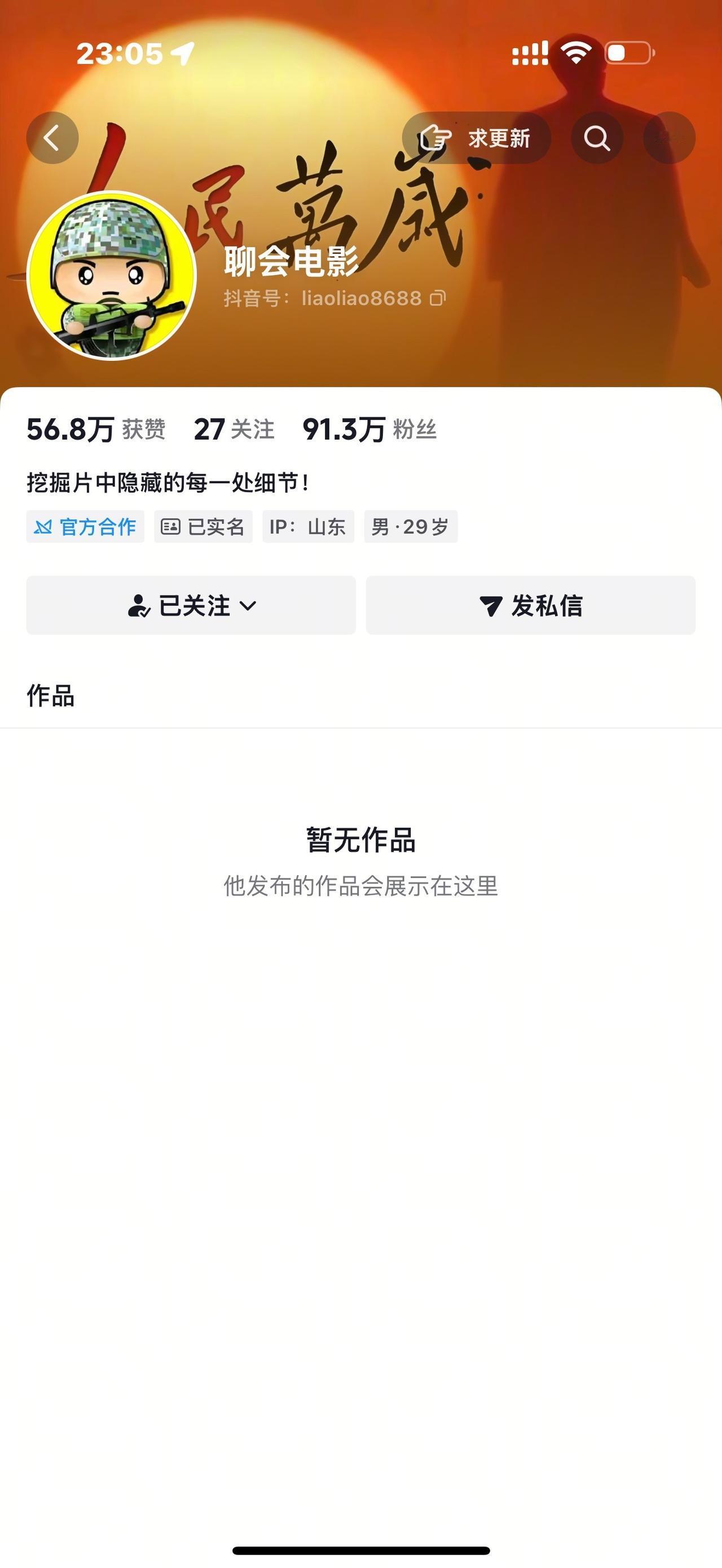
Task: Expand the chevron beside 已关注
Action: coord(248,606)
